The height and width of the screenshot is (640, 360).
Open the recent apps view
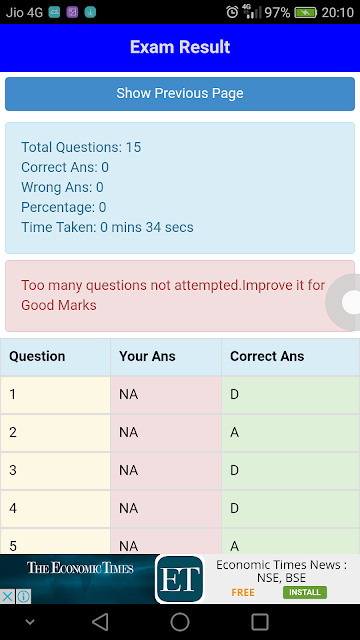pos(260,622)
